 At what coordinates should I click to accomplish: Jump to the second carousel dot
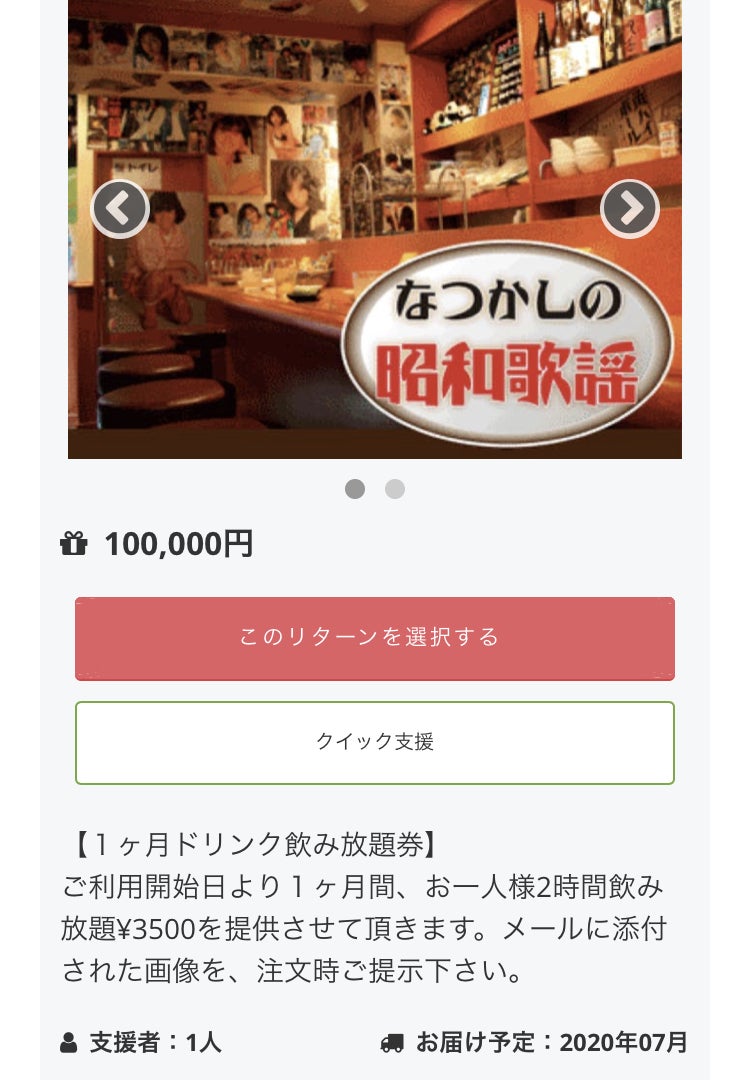point(395,489)
